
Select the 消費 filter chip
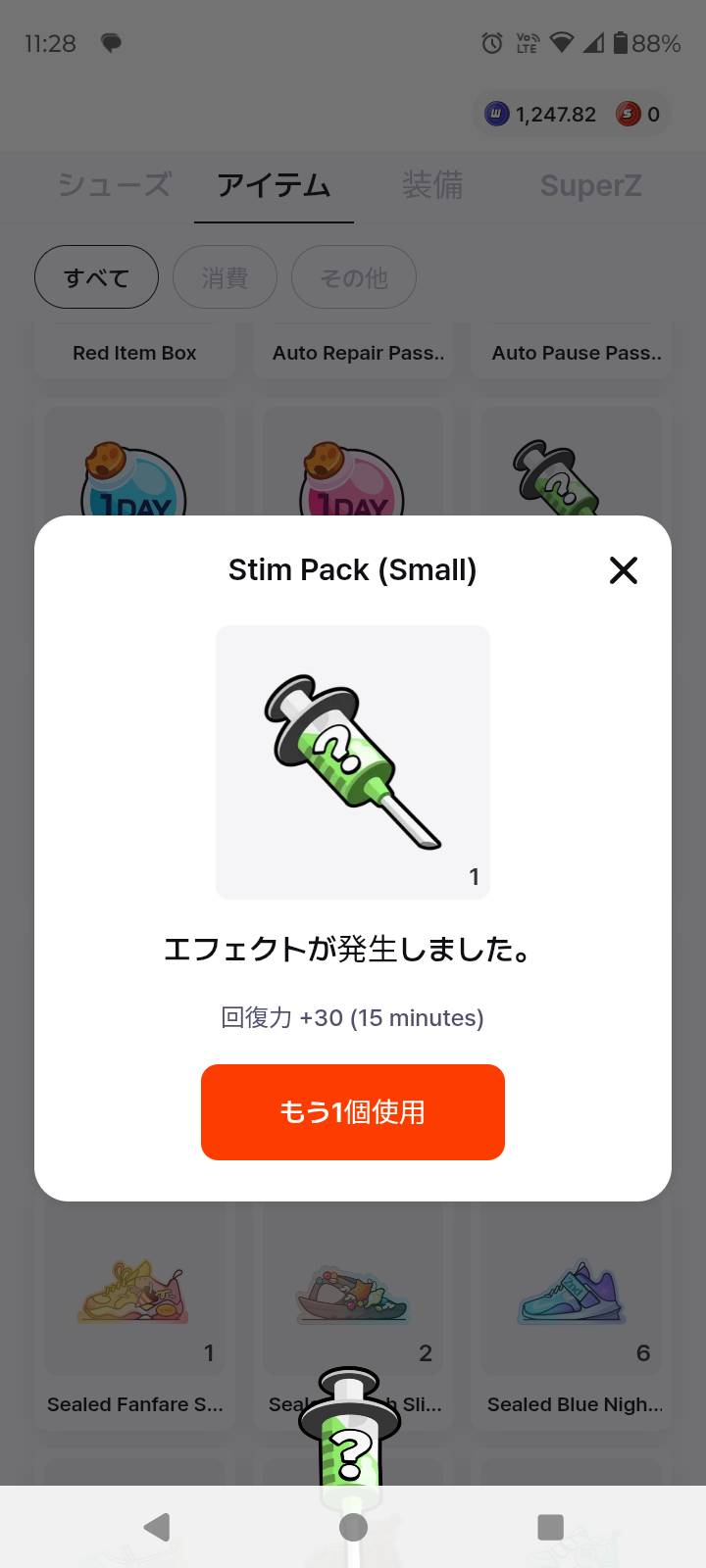(x=225, y=278)
